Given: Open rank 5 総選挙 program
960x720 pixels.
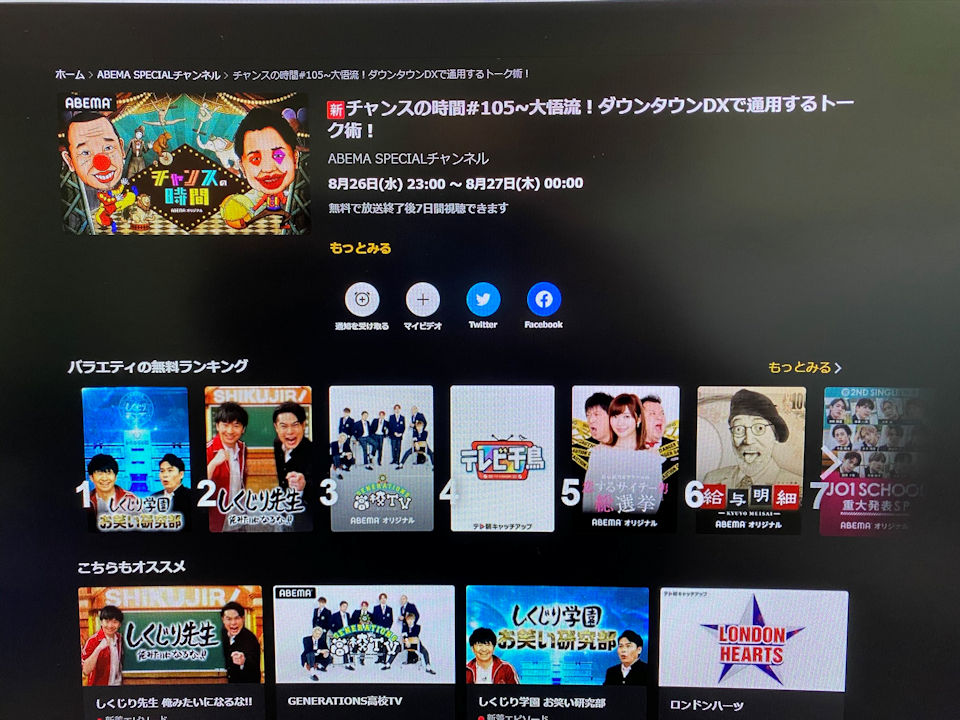Looking at the screenshot, I should coord(625,459).
